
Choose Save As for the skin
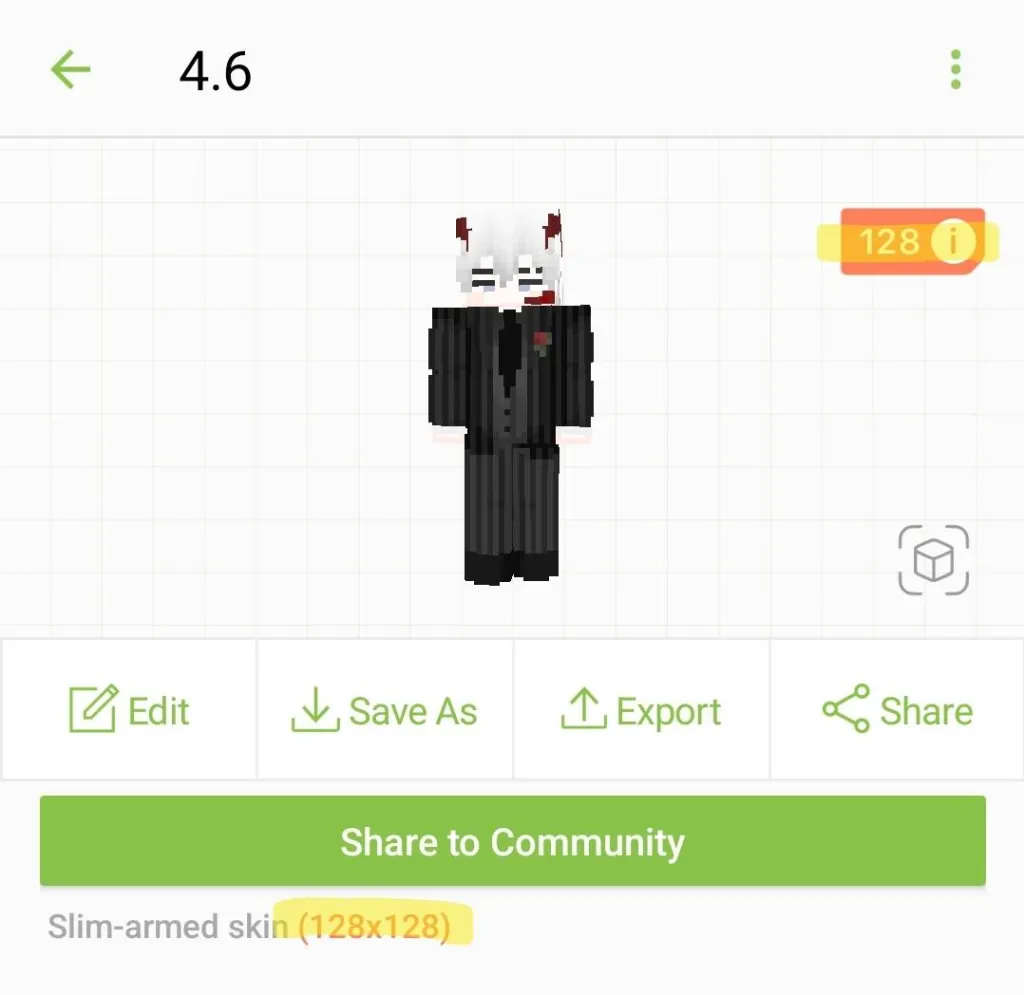(x=385, y=710)
